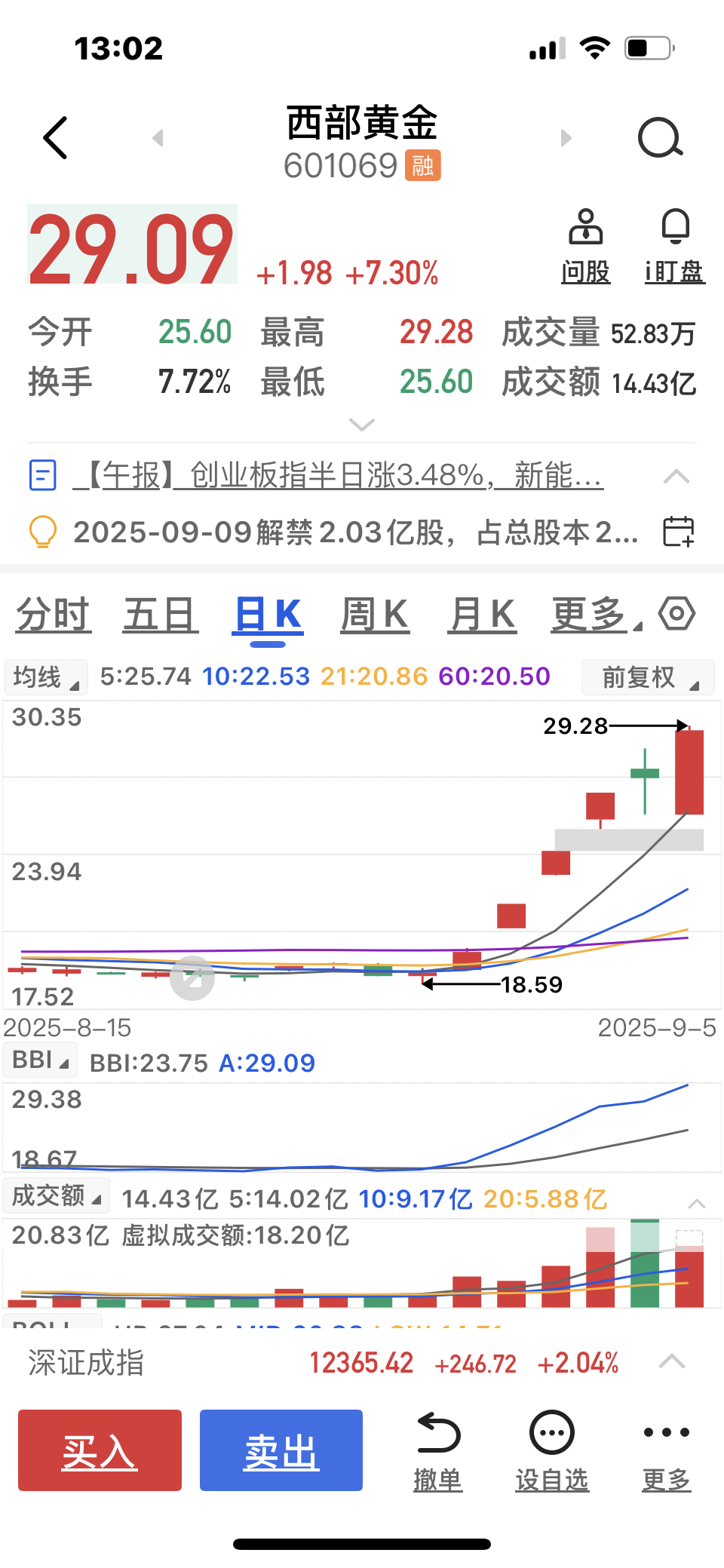Viewport: 724px width, 1568px height.
Task: Add 解禁 event to calendar icon
Action: click(x=678, y=532)
